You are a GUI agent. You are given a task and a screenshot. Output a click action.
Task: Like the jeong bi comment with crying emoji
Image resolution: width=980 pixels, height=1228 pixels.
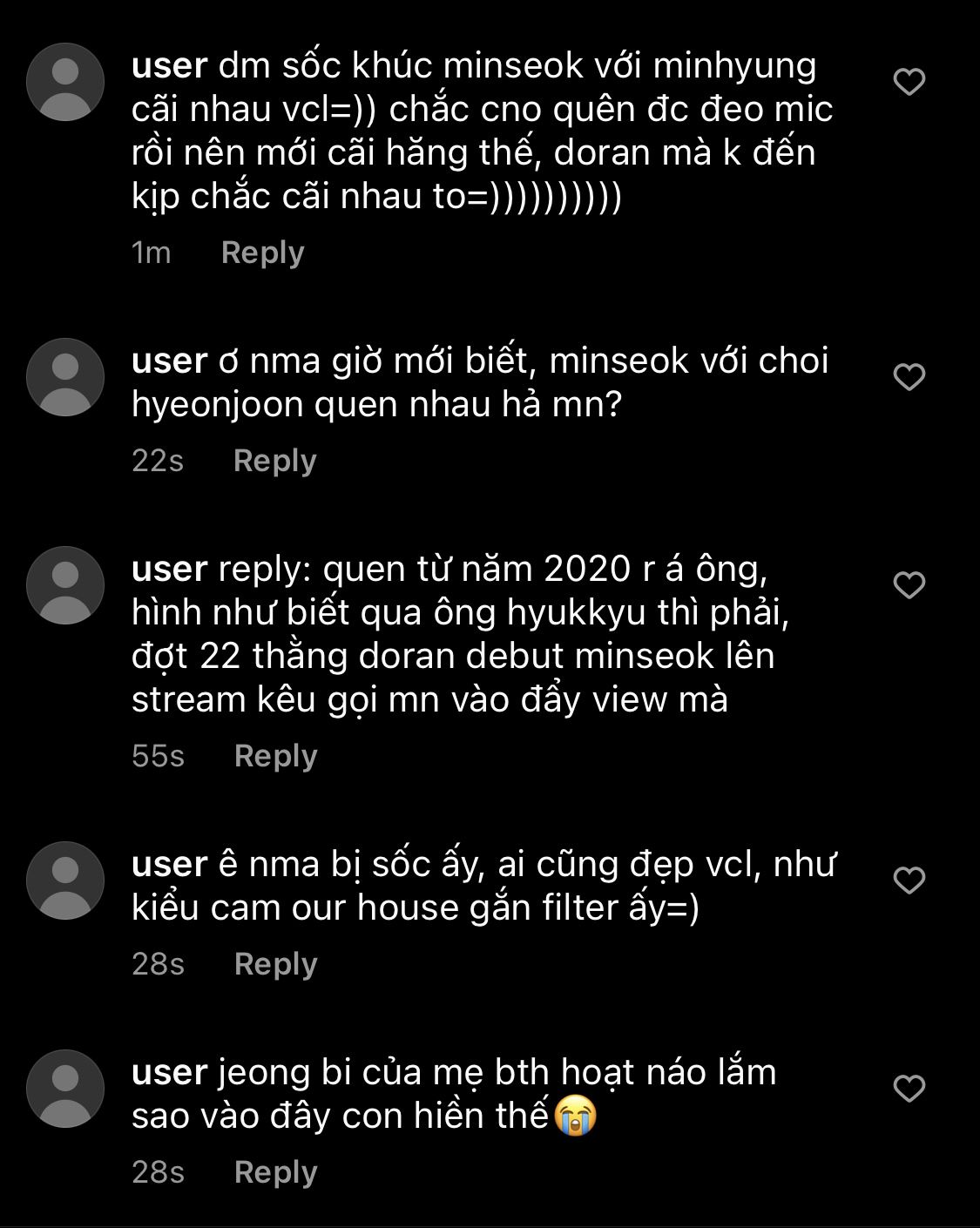[909, 1089]
